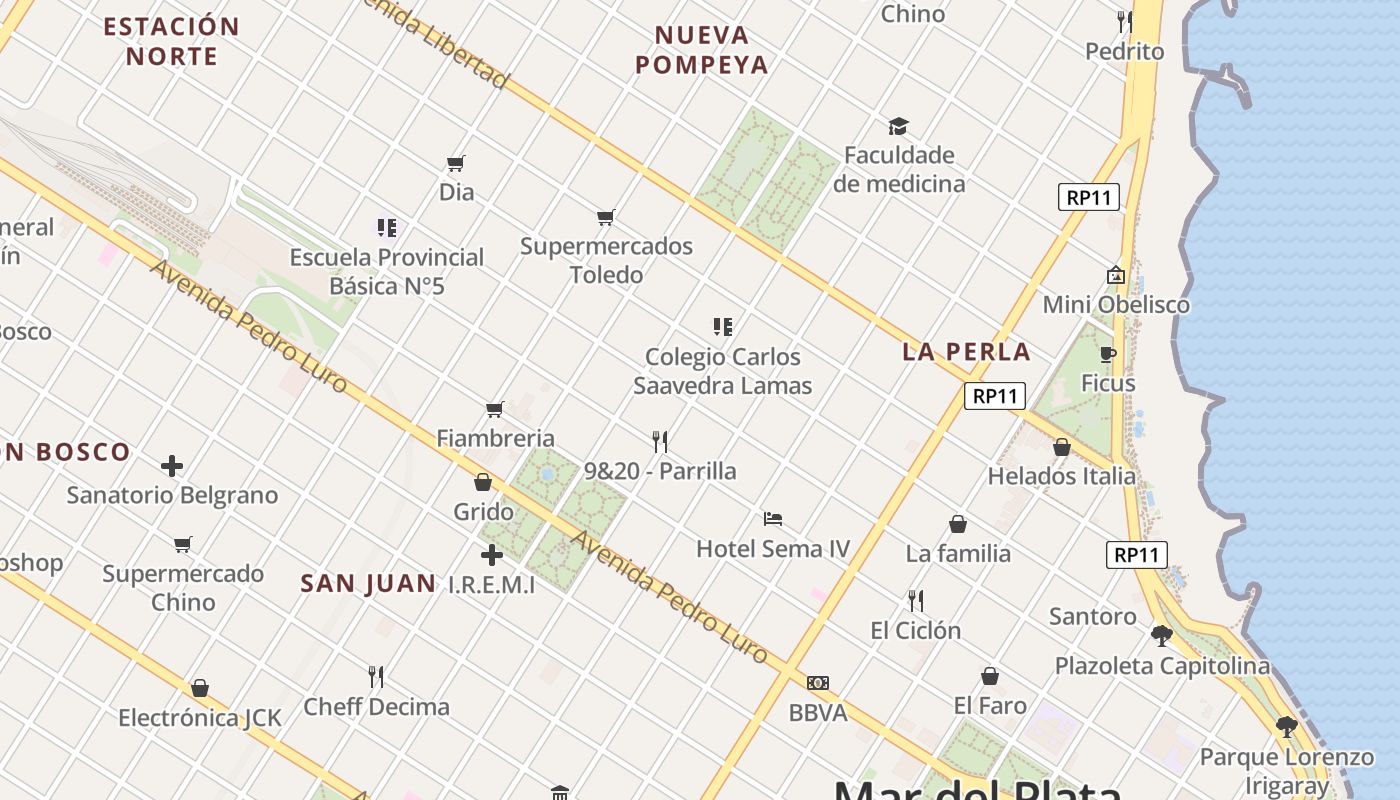Image resolution: width=1400 pixels, height=800 pixels.
Task: Select the Sanatorio Belgrano marker
Action: tap(172, 466)
